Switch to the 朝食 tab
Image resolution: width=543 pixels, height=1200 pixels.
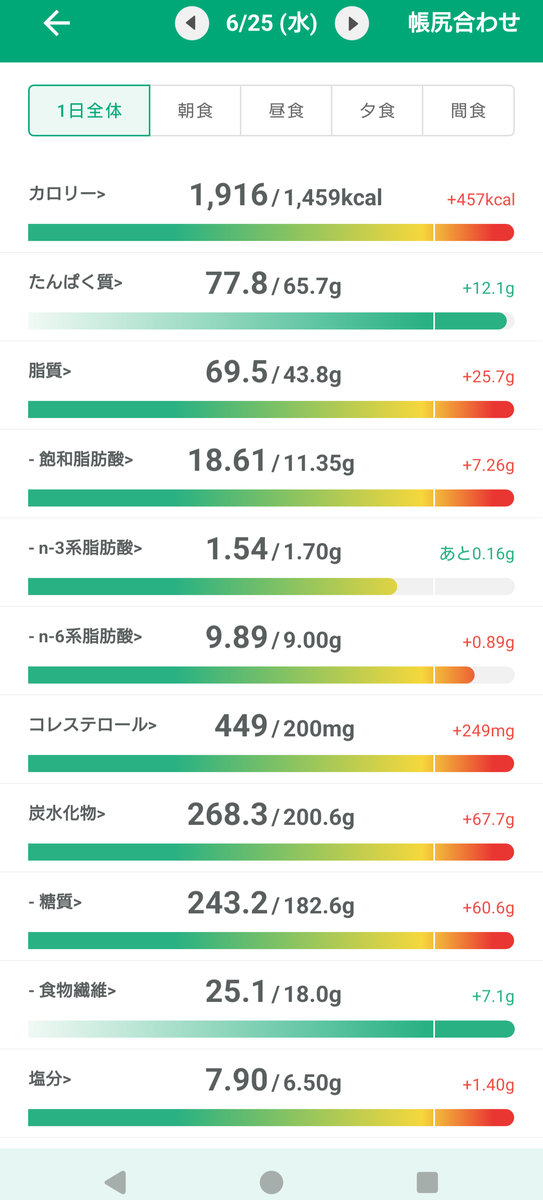click(x=196, y=110)
